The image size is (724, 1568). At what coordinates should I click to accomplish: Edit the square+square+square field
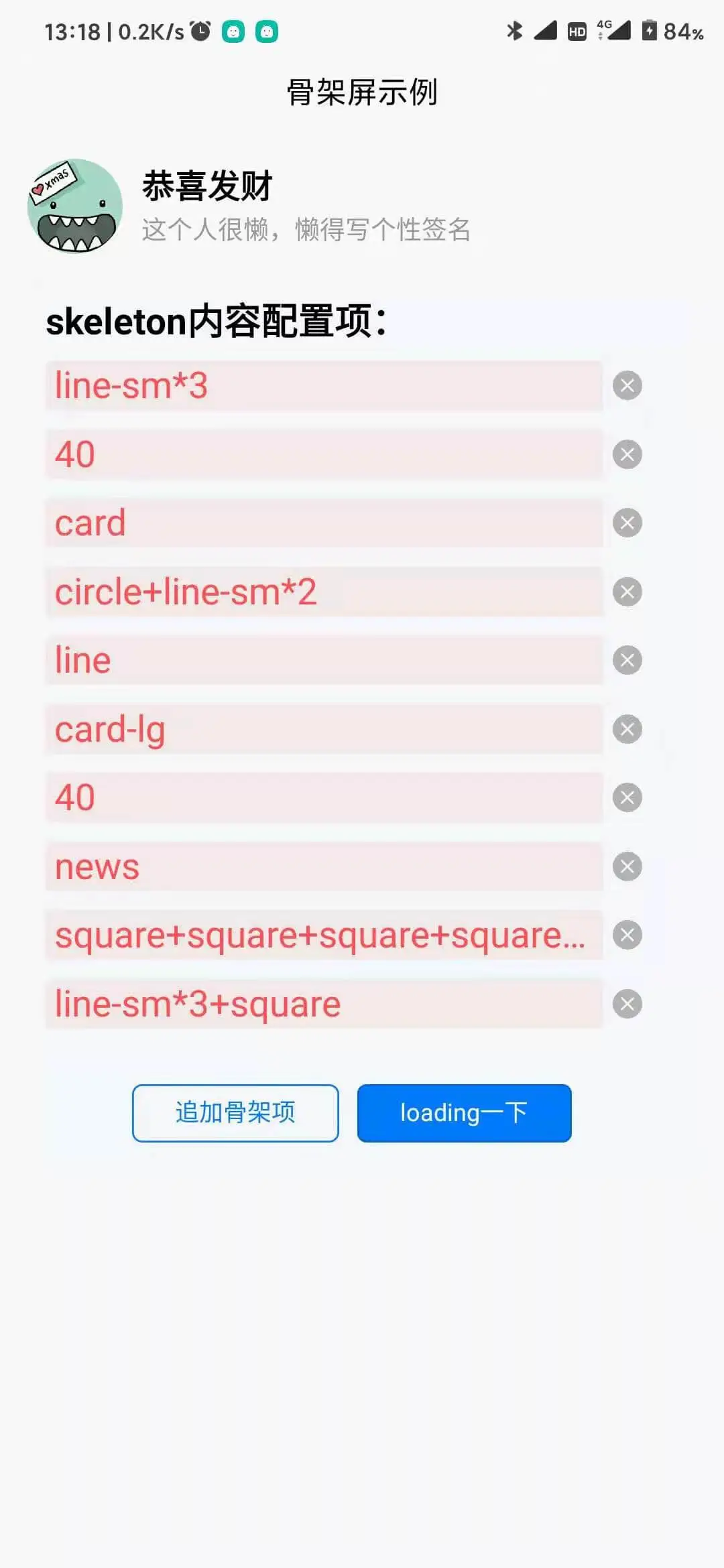click(324, 935)
